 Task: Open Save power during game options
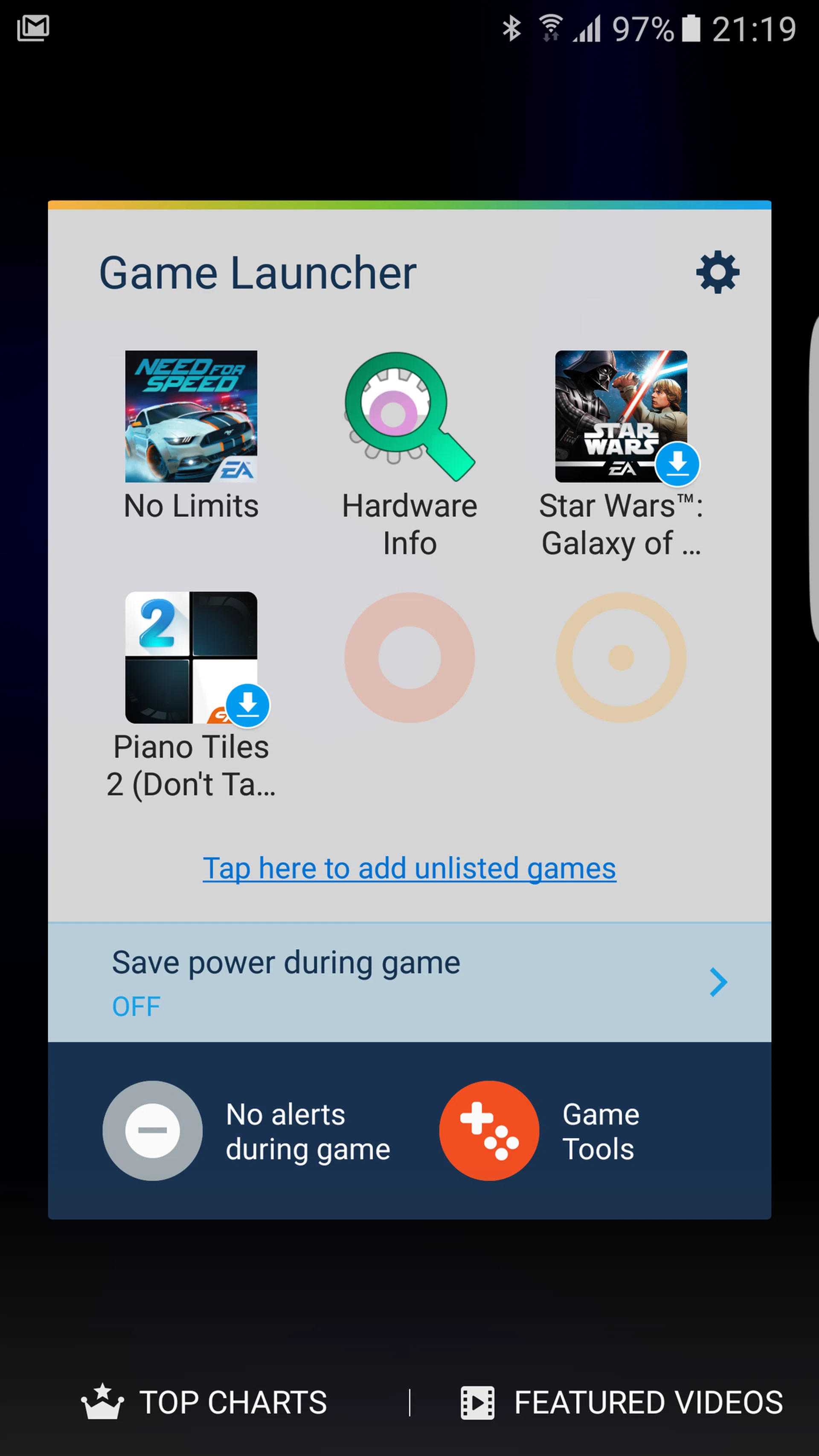coord(409,982)
